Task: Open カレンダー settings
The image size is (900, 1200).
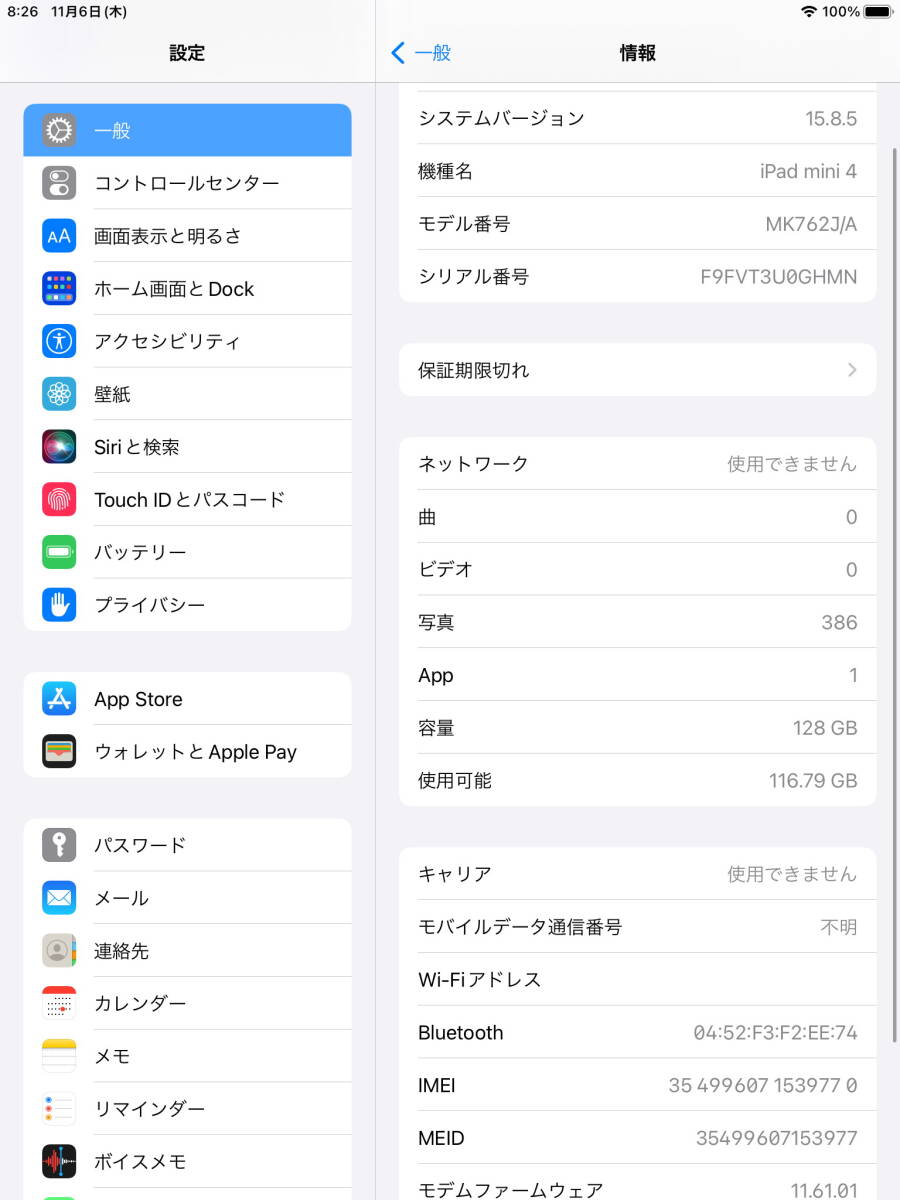Action: pyautogui.click(x=187, y=1003)
